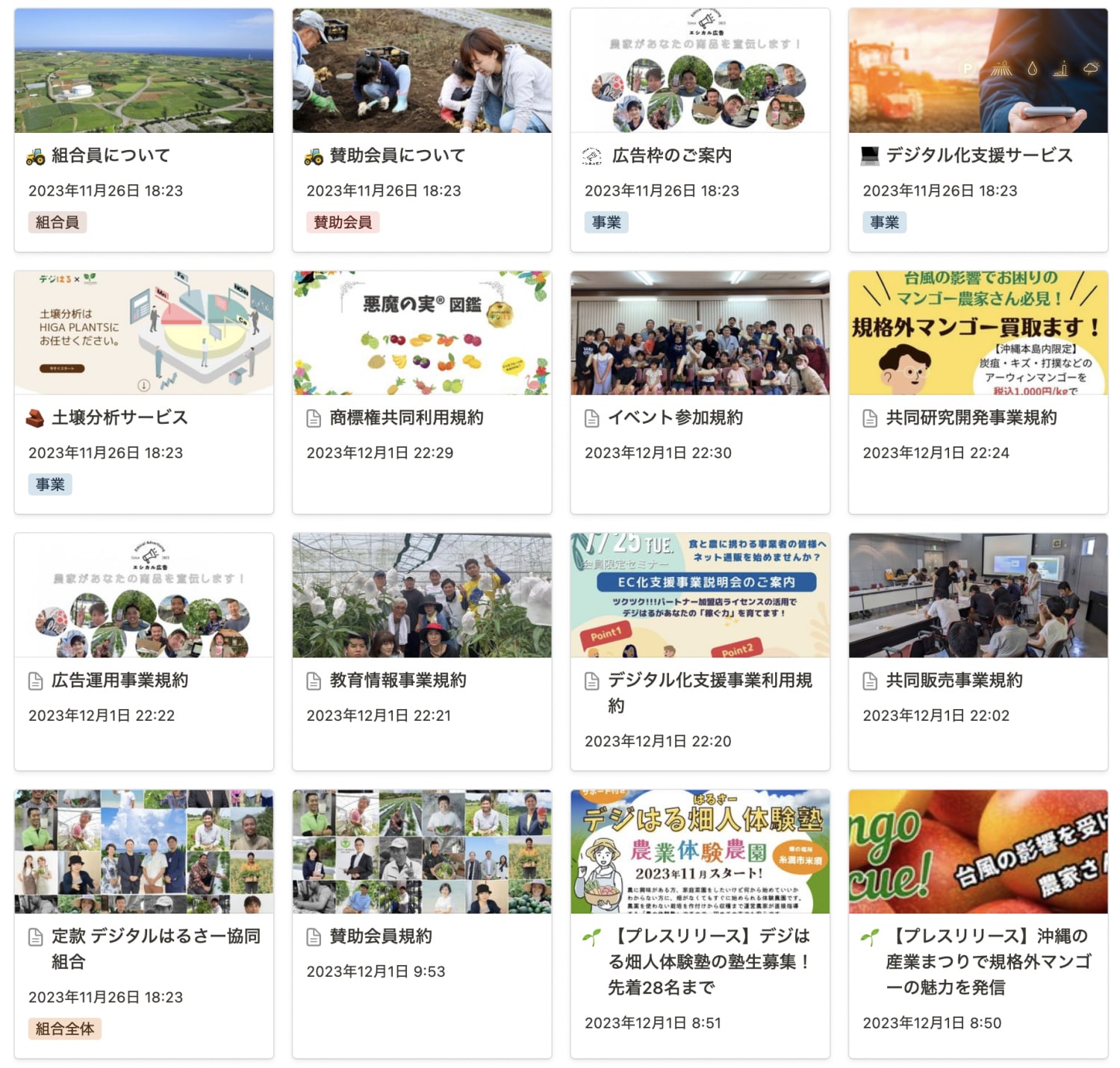
Task: Open the イベント参加規約 page
Action: pos(675,417)
